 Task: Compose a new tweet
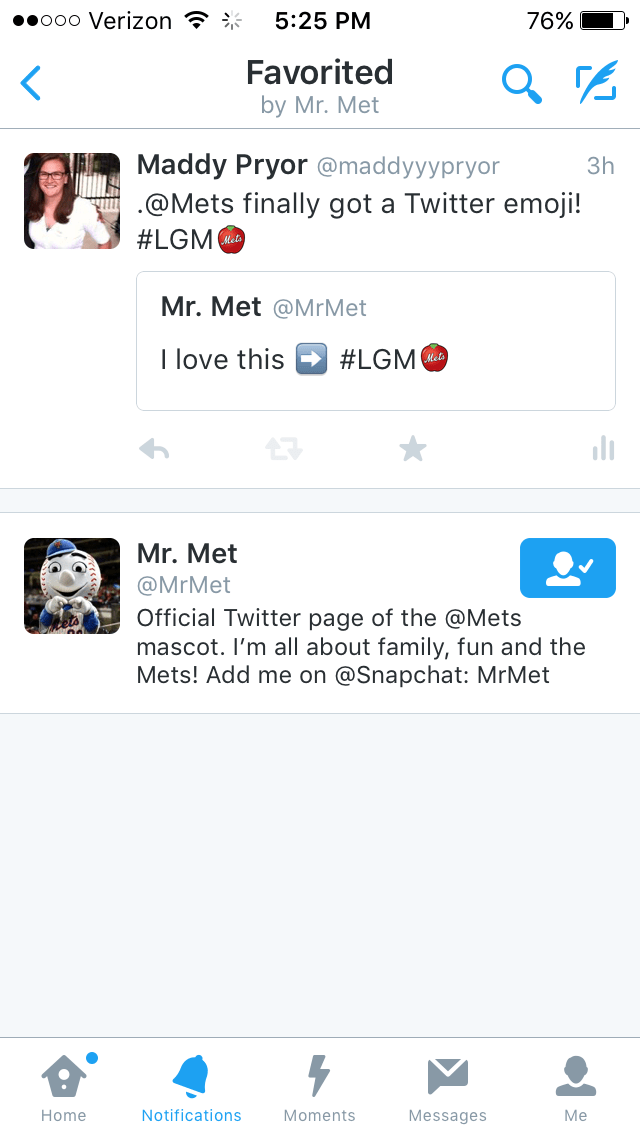click(x=596, y=84)
